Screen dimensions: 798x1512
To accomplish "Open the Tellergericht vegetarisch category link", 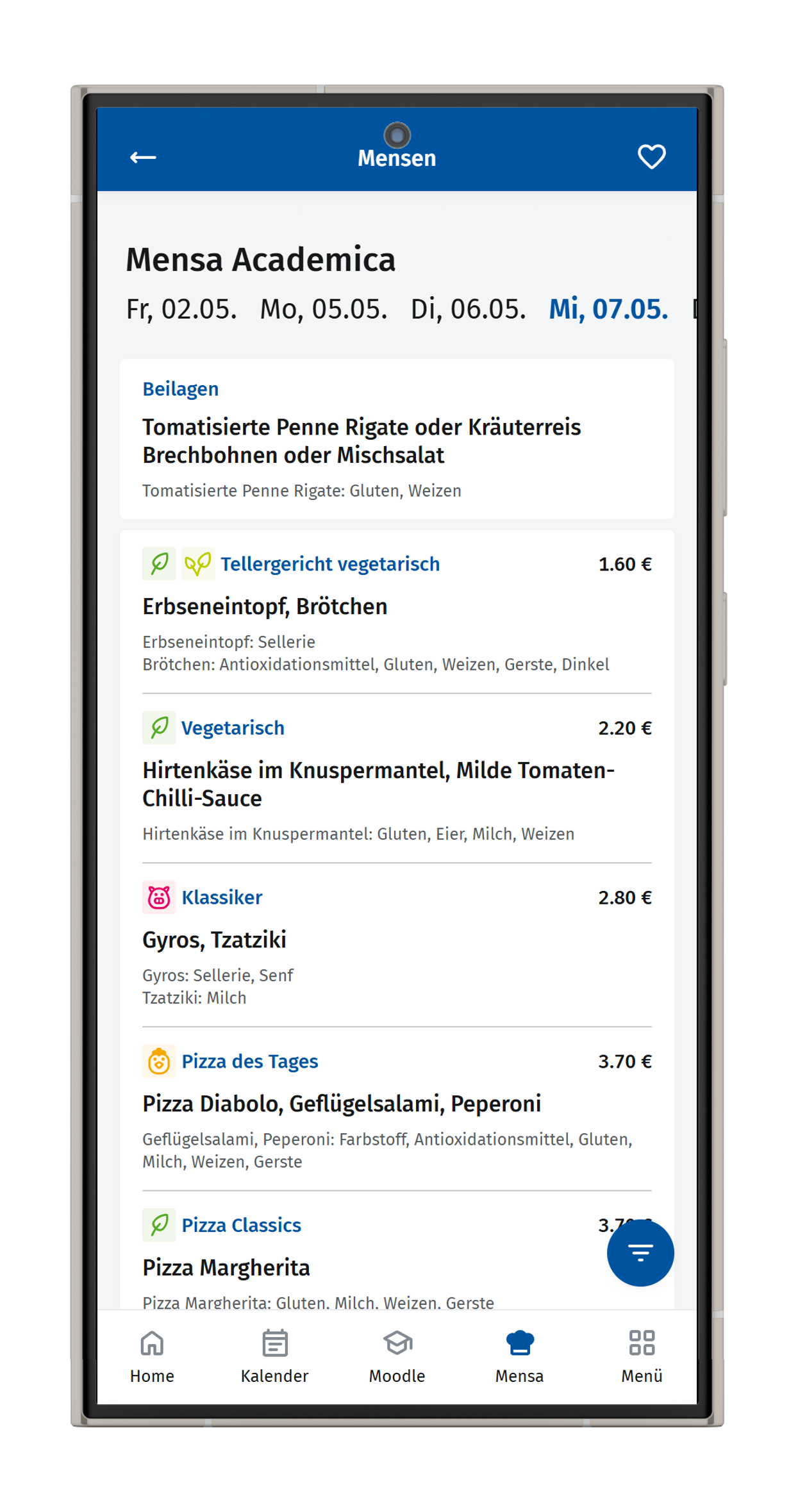I will tap(330, 563).
